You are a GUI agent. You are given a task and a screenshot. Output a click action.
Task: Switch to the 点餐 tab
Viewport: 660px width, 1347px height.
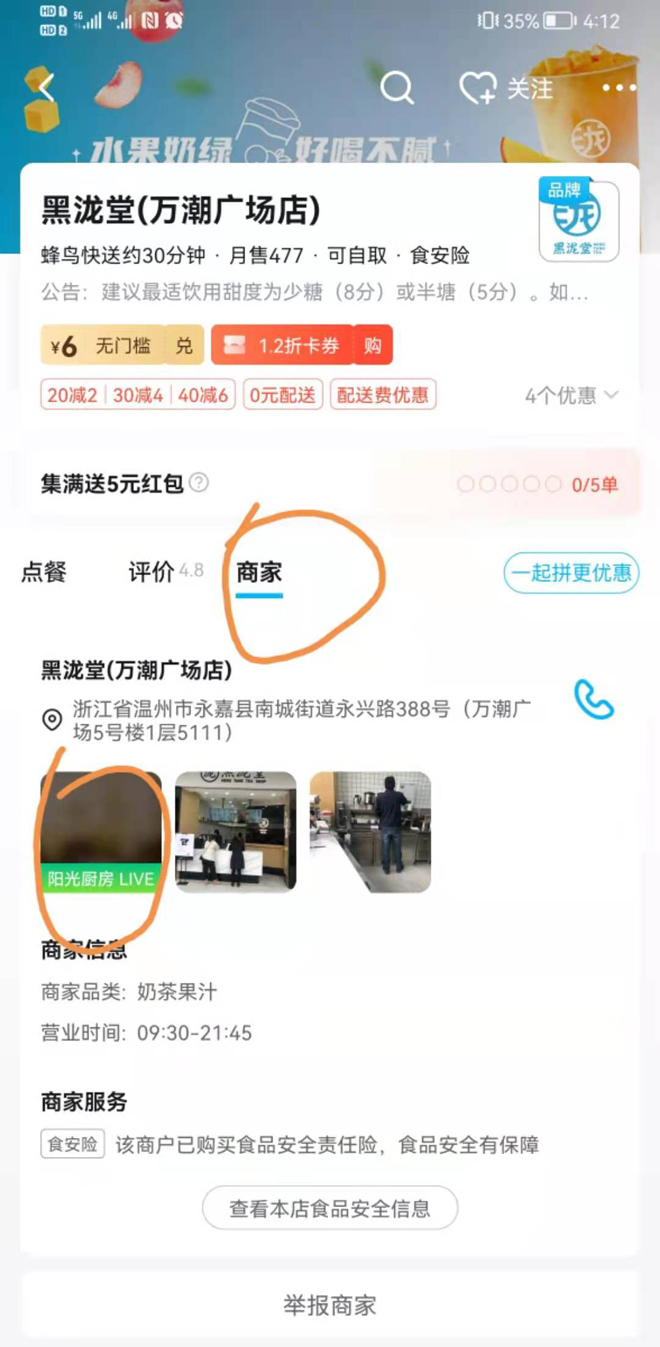pyautogui.click(x=44, y=572)
